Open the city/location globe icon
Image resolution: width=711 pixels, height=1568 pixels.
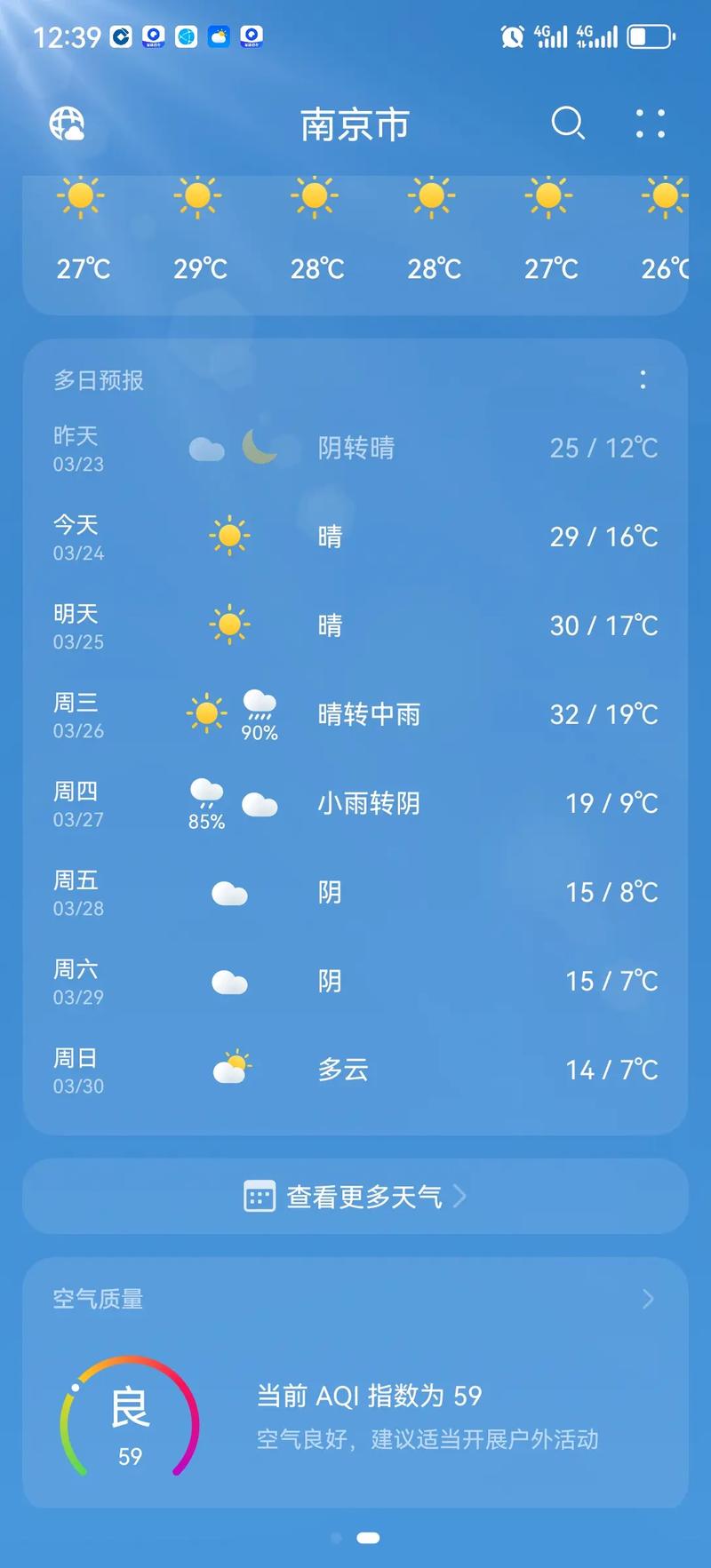pyautogui.click(x=66, y=125)
